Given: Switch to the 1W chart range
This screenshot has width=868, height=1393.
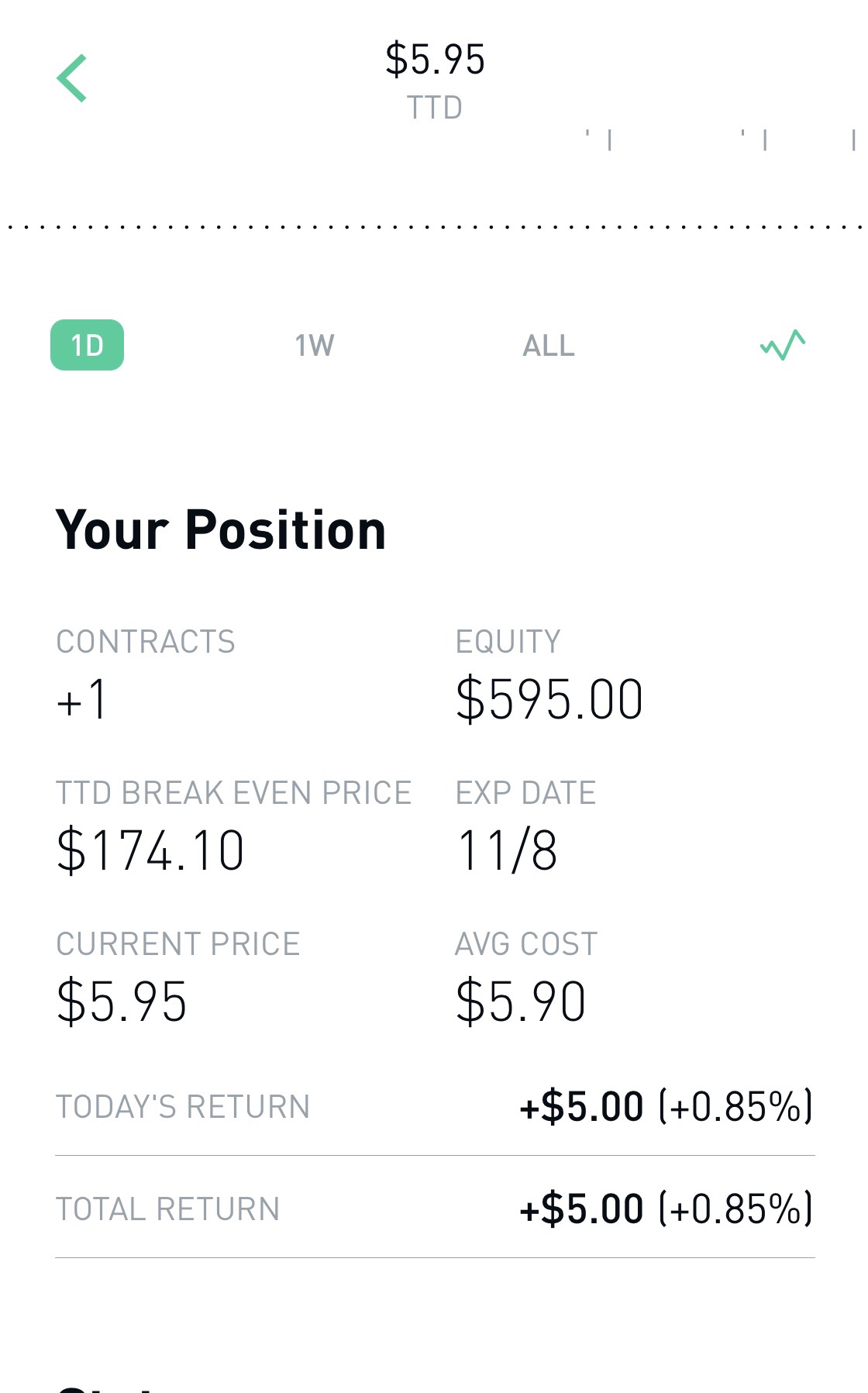Looking at the screenshot, I should tap(315, 346).
